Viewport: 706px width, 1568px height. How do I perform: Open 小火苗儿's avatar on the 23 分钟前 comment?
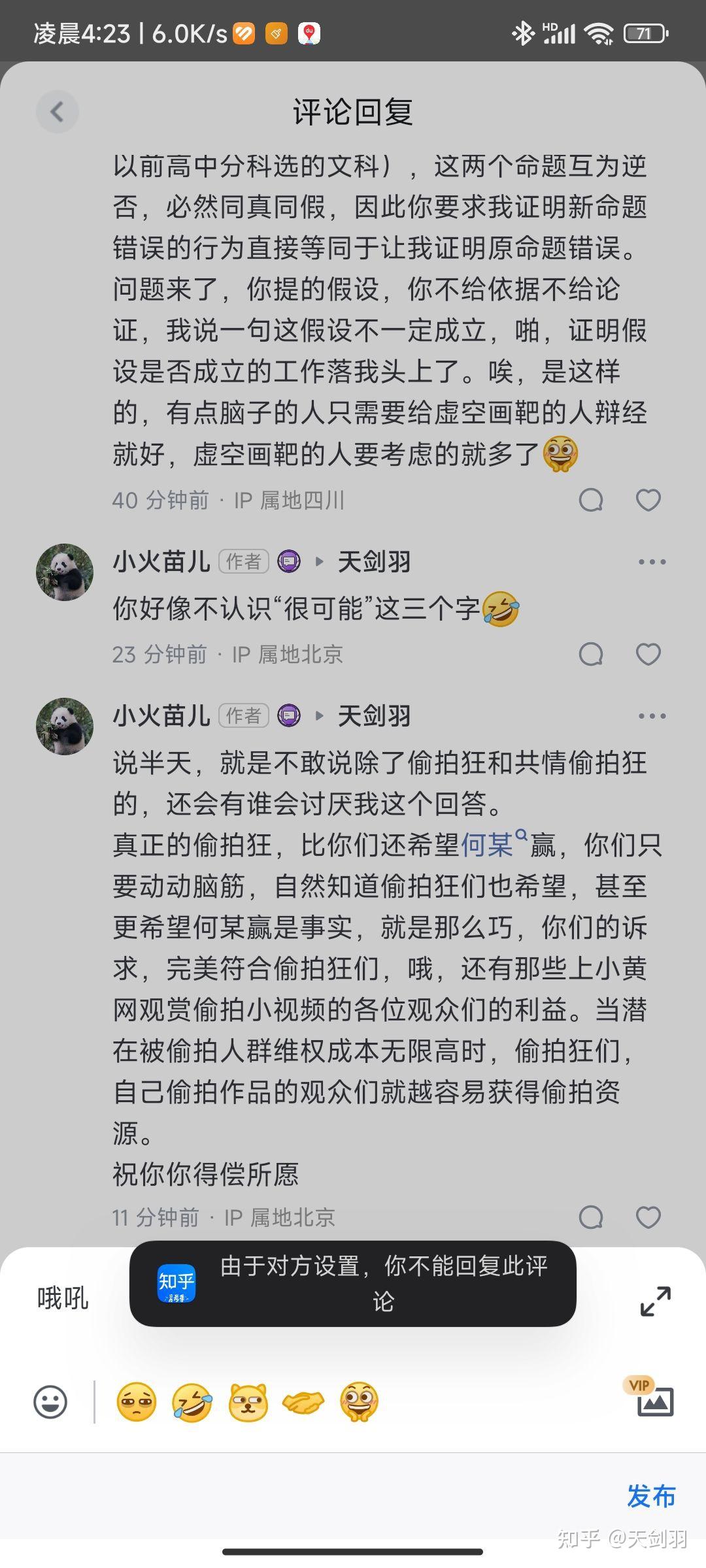[64, 572]
